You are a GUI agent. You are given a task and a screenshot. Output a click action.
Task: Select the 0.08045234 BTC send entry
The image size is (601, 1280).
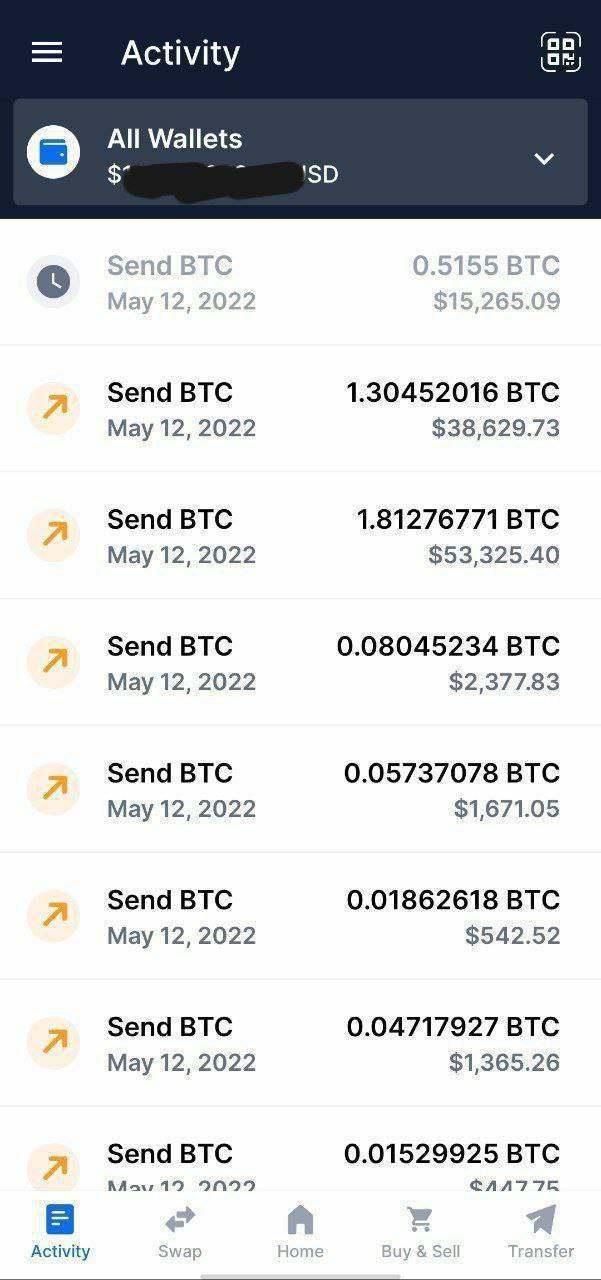pos(300,664)
